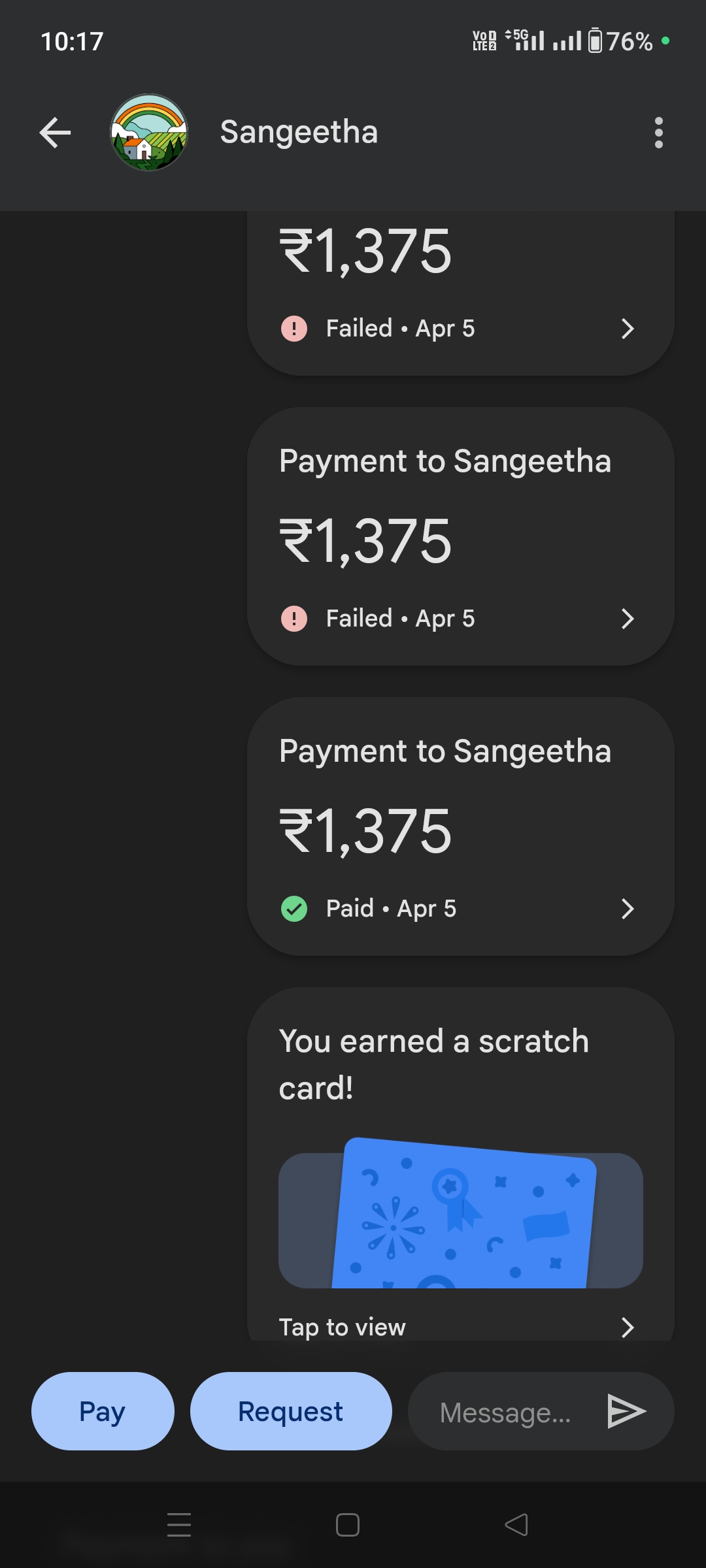Go to the system home screen
706x1568 pixels.
[347, 1525]
